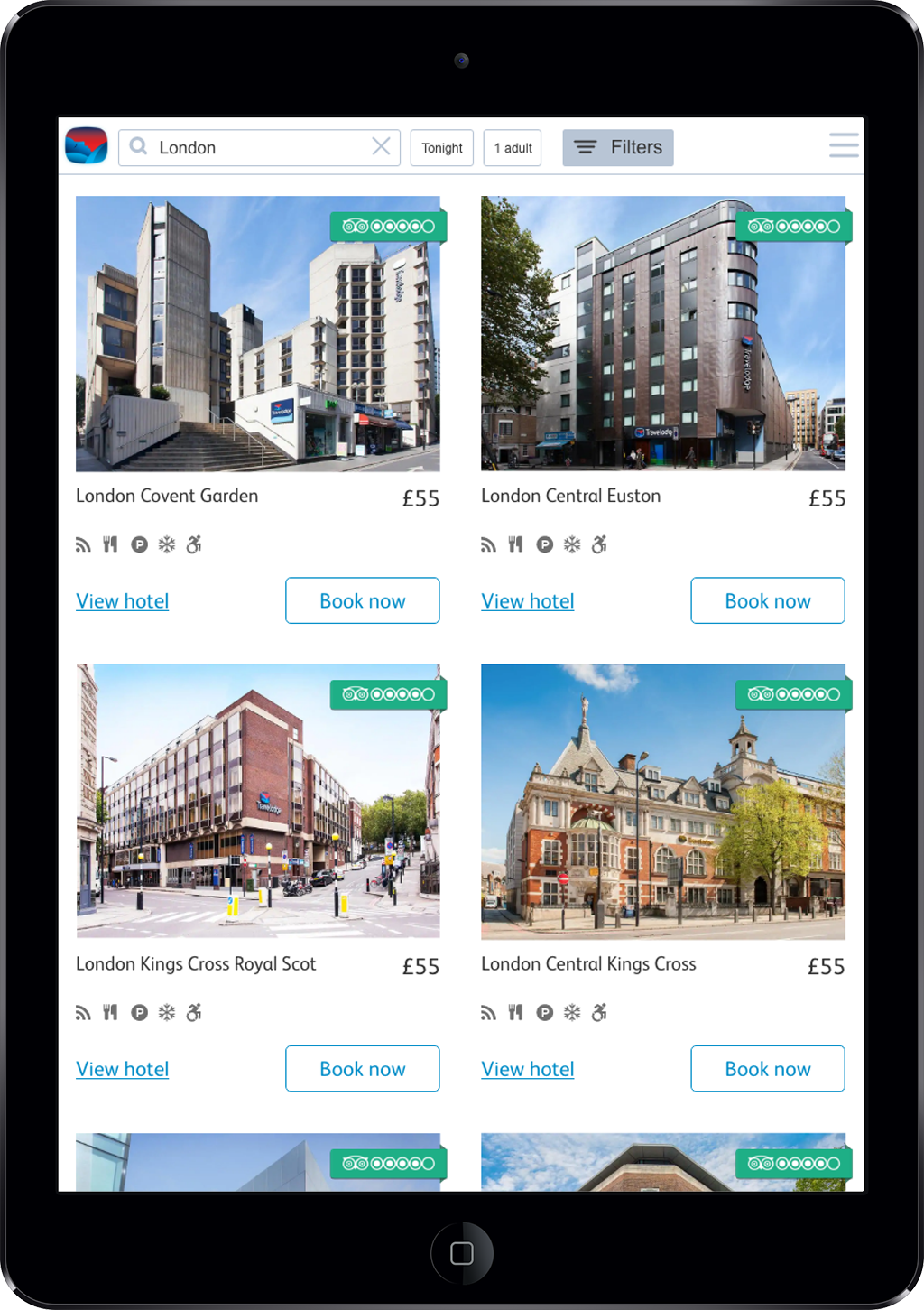Change the Tonight date selection
Image resolution: width=924 pixels, height=1310 pixels.
(441, 148)
